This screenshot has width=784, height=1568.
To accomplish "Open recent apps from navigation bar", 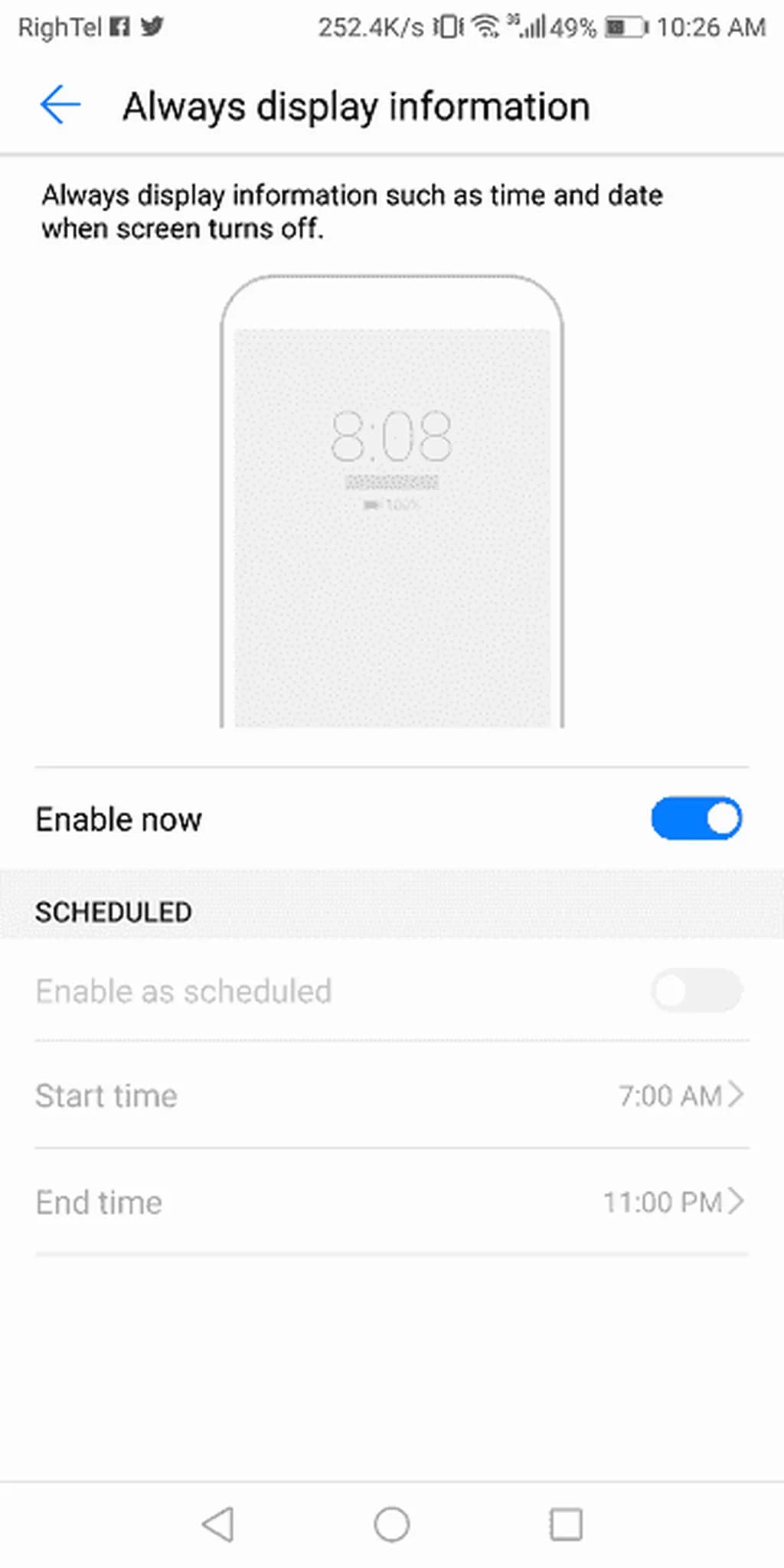I will 566,1524.
